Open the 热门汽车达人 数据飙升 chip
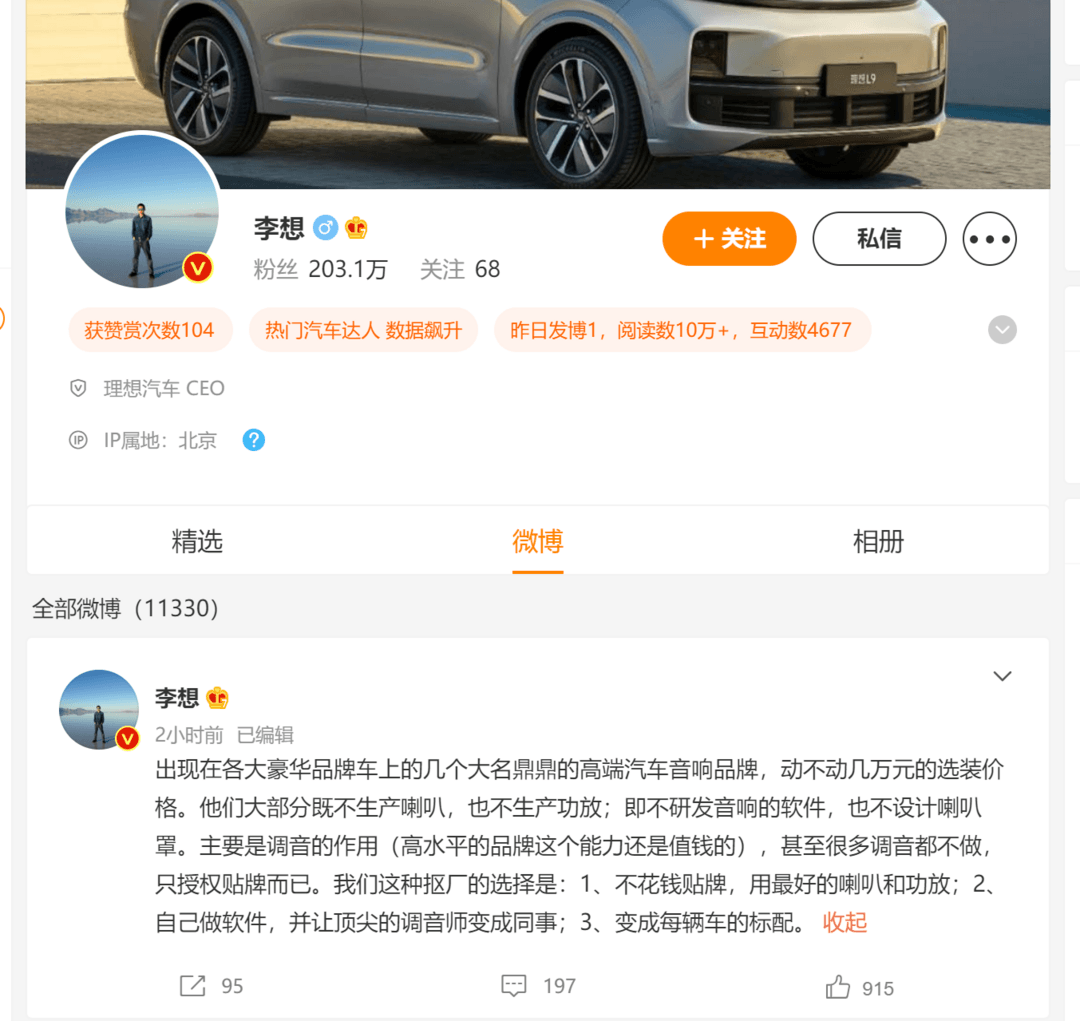 (363, 330)
